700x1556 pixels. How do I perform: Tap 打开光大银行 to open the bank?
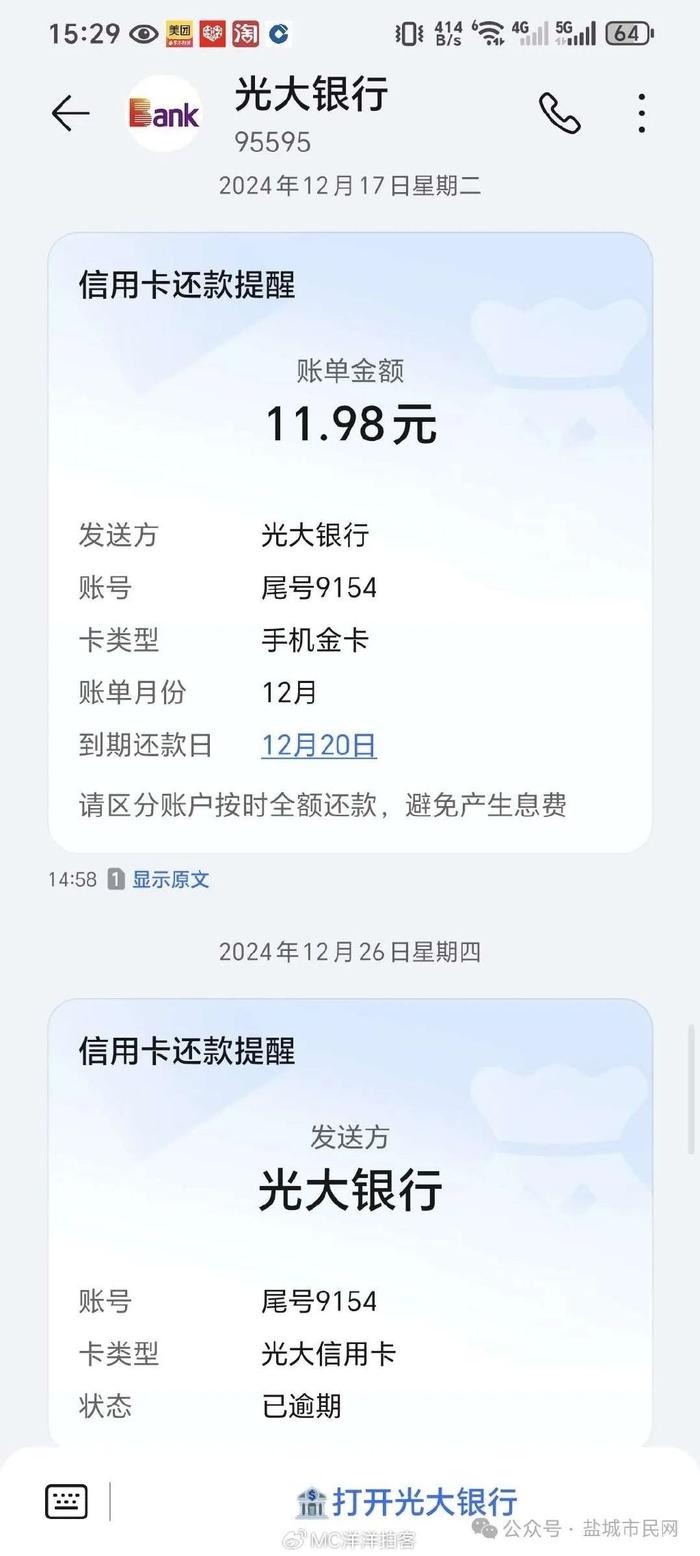[x=406, y=1501]
